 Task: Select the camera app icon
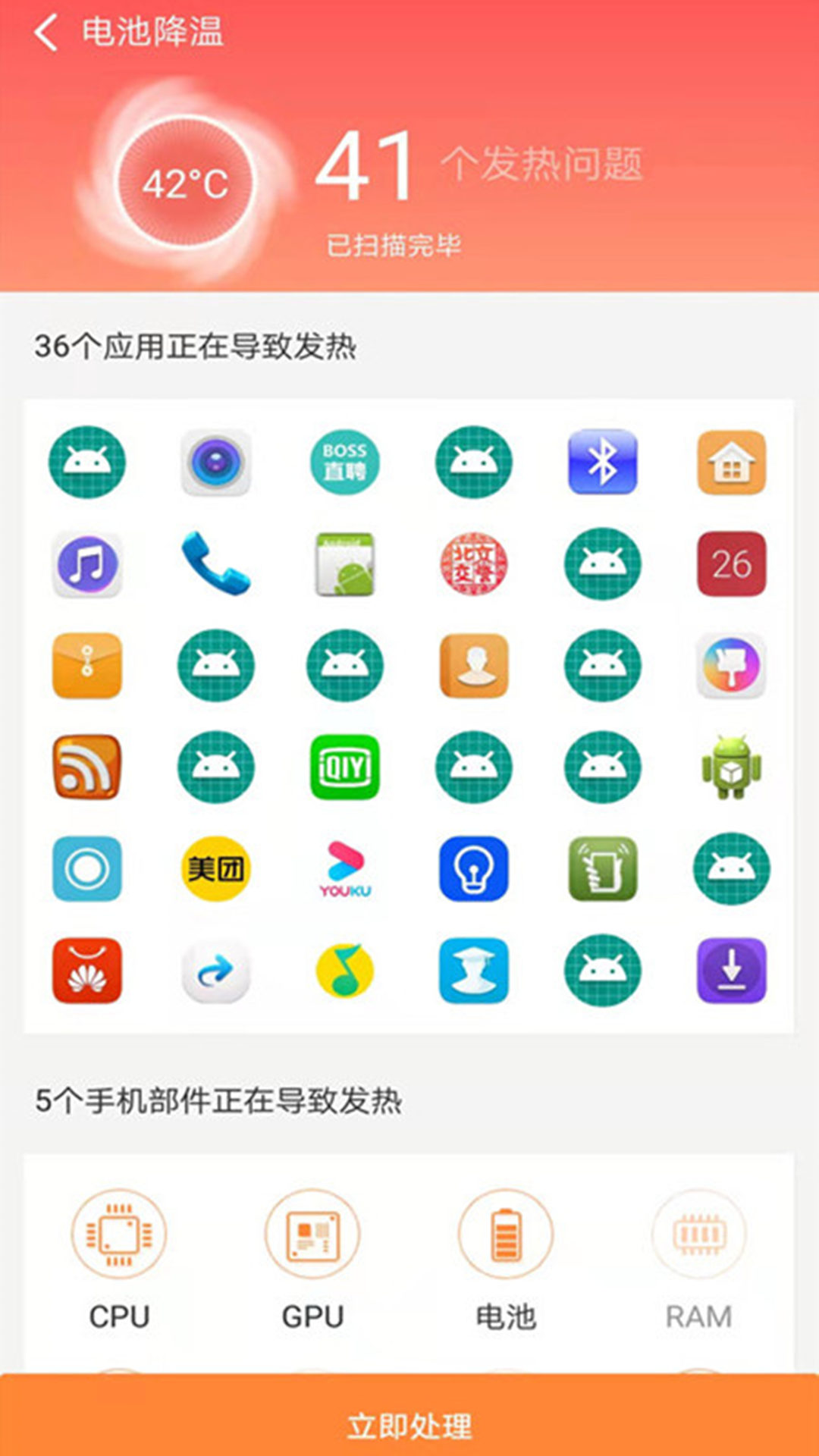tap(216, 463)
